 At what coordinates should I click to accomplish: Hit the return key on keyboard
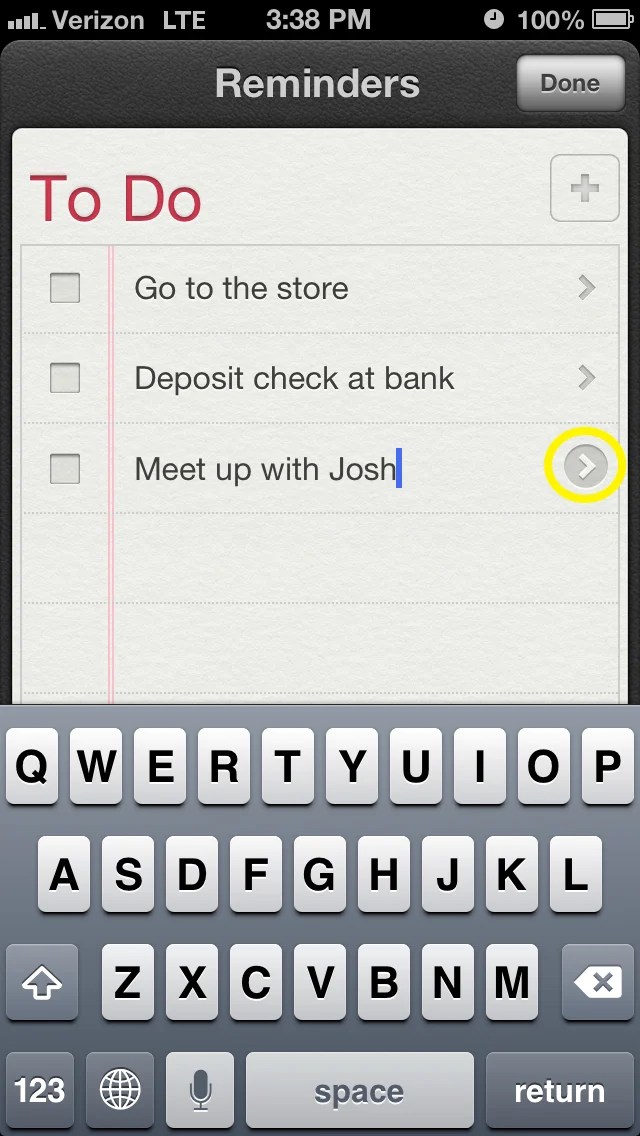coord(559,1091)
